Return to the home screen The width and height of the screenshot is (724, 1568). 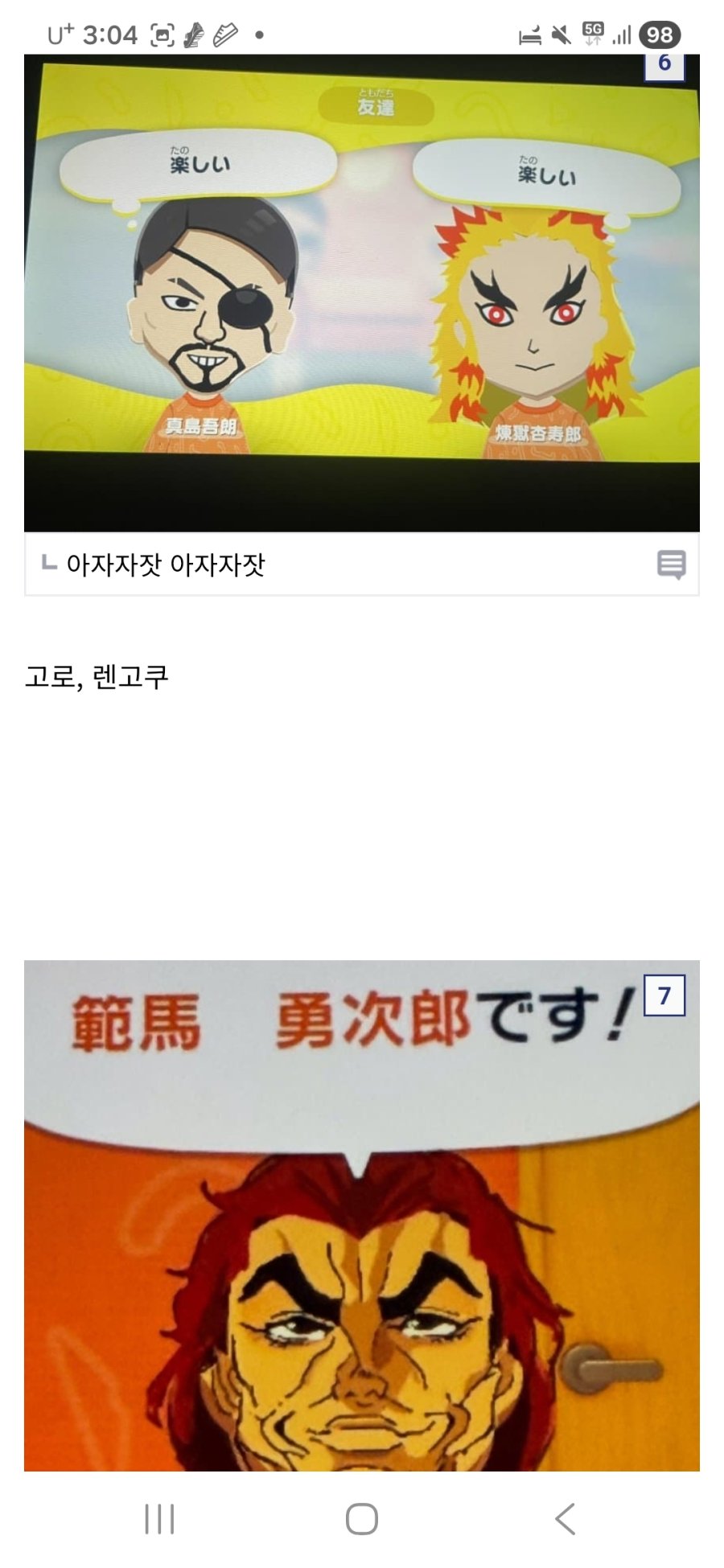tap(362, 1519)
